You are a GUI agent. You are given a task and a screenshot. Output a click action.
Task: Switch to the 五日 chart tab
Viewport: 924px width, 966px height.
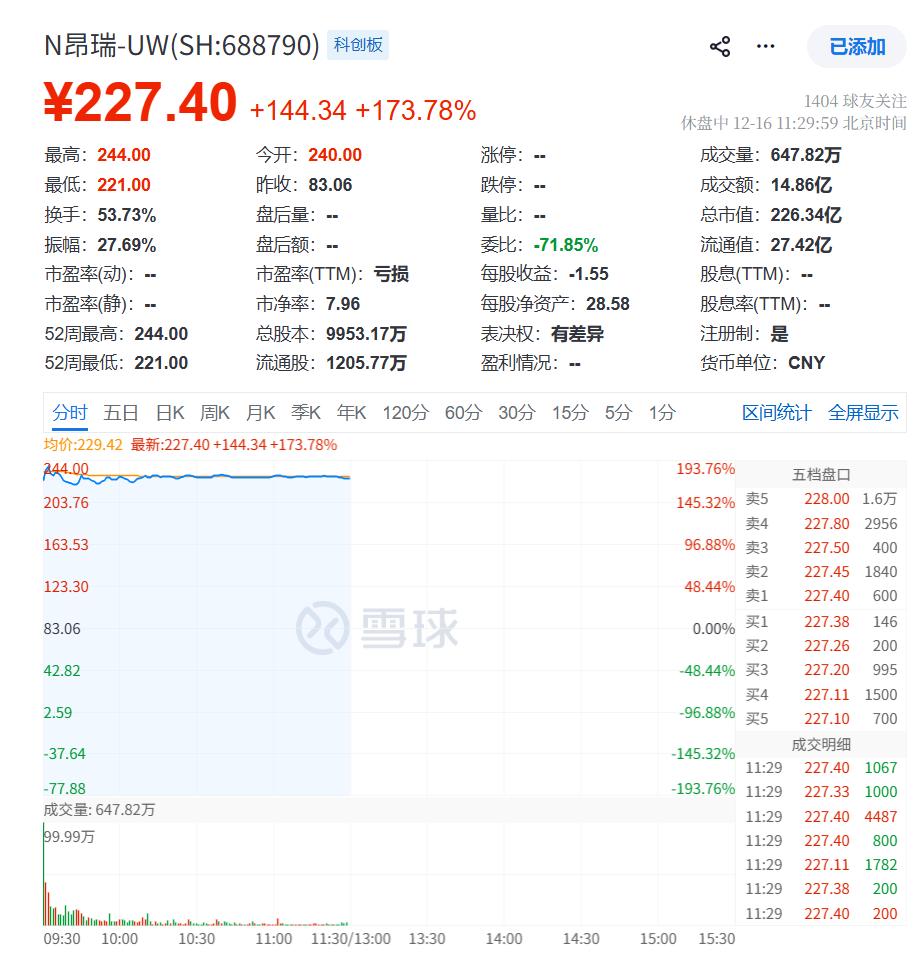(x=121, y=413)
